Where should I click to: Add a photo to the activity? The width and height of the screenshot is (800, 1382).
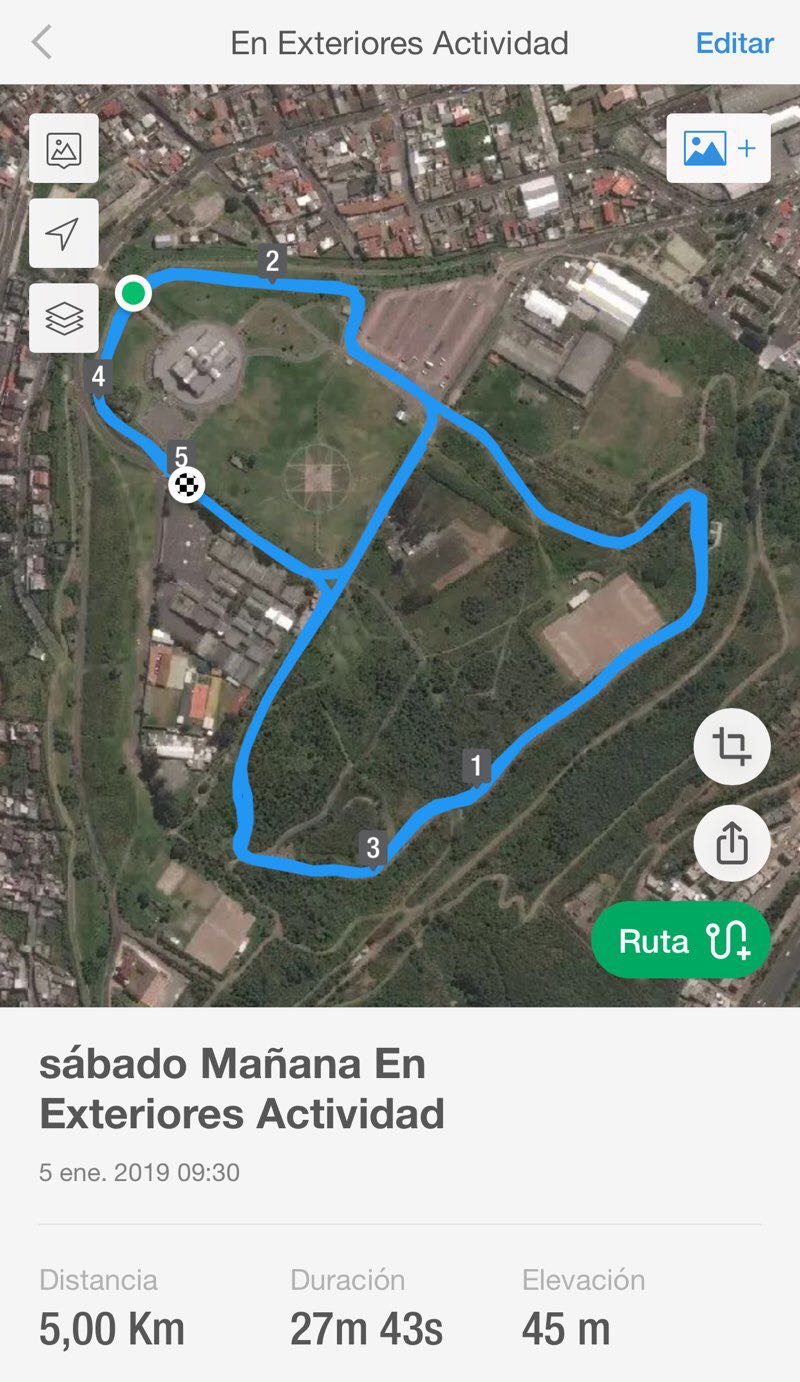(718, 149)
